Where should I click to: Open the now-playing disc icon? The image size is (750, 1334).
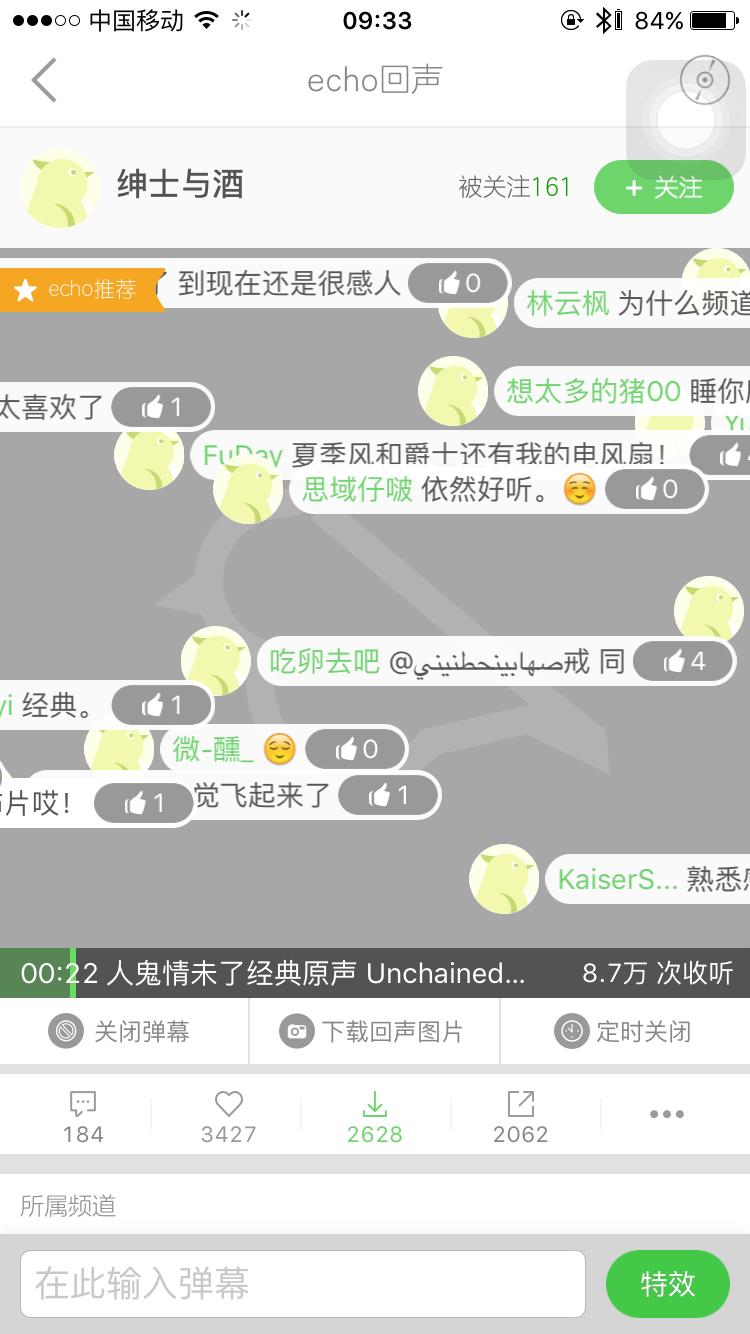[x=705, y=80]
